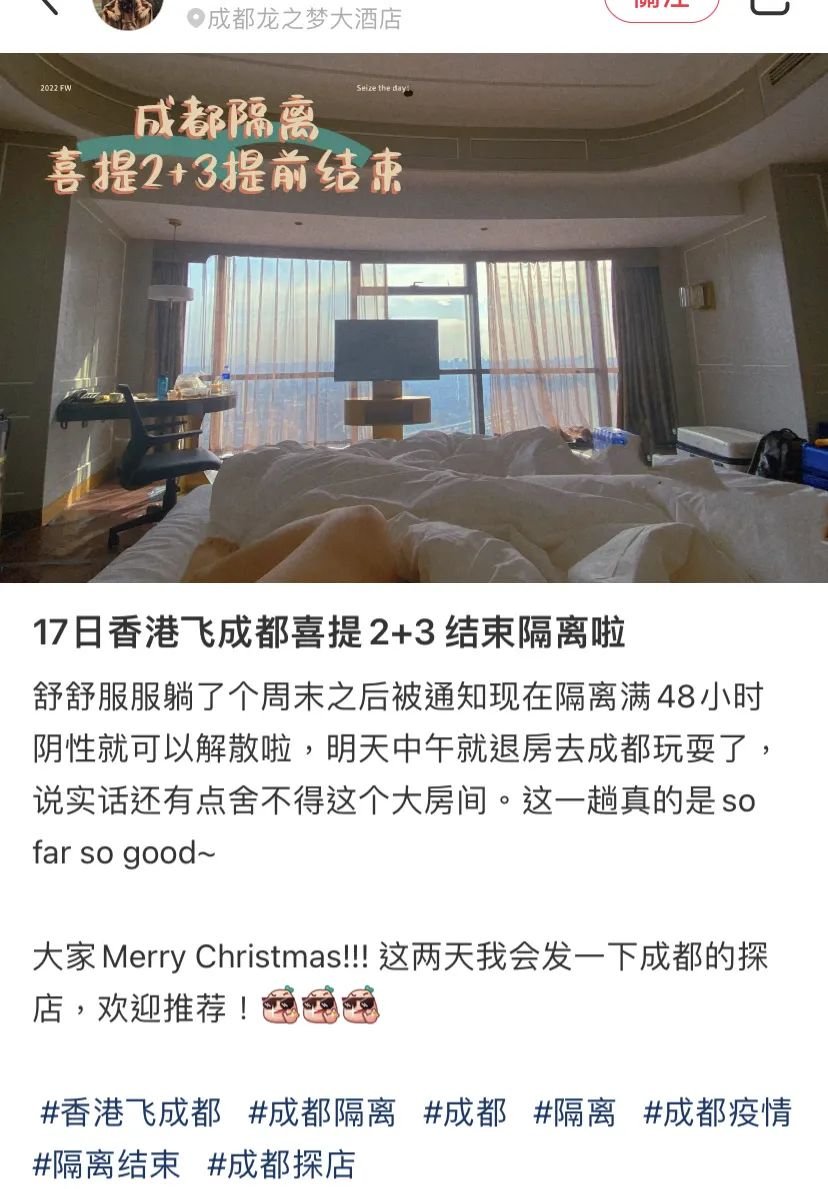Viewport: 828px width, 1189px height.
Task: Open hashtag #成都探店
Action: [x=281, y=1164]
